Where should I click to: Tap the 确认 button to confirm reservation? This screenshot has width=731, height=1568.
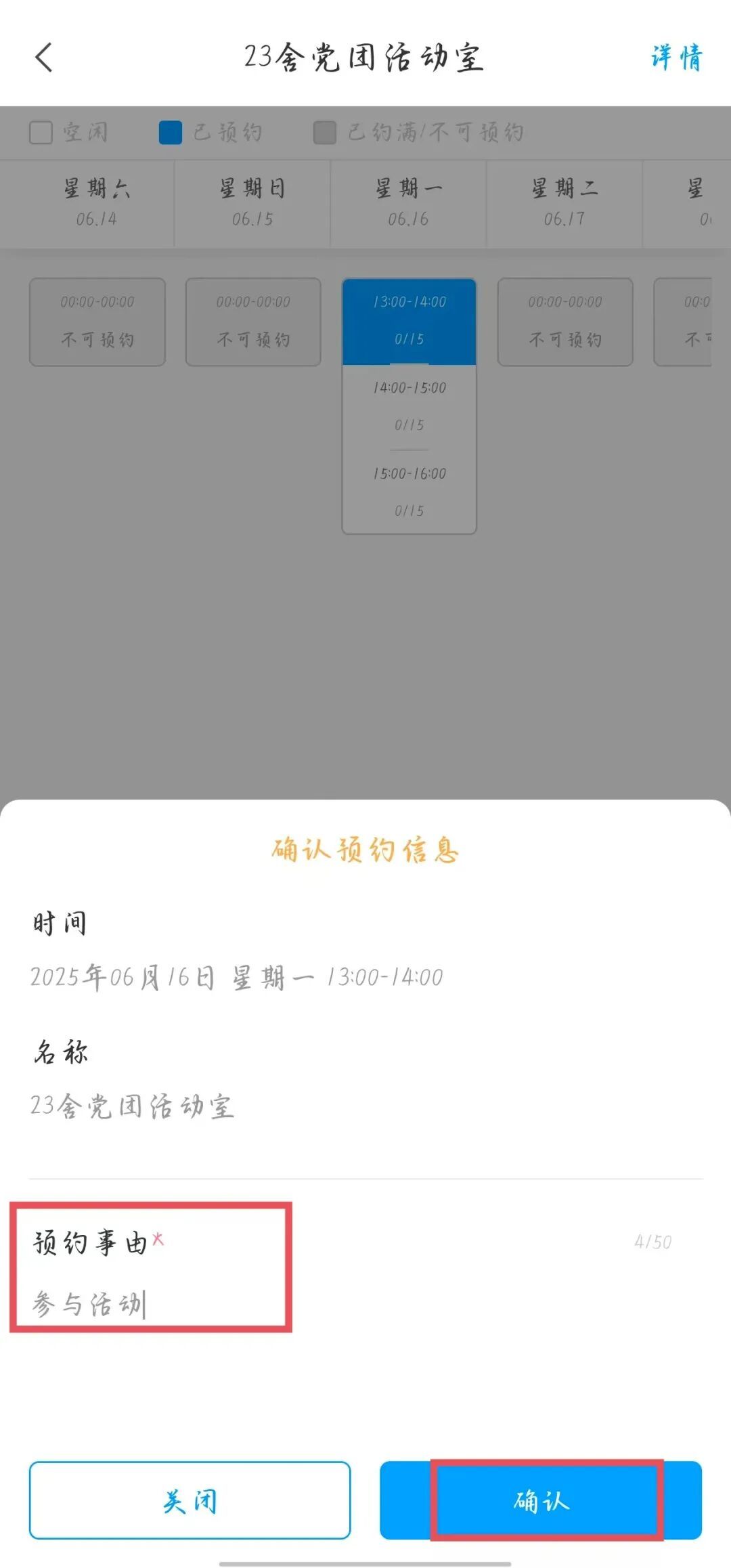pyautogui.click(x=540, y=1500)
